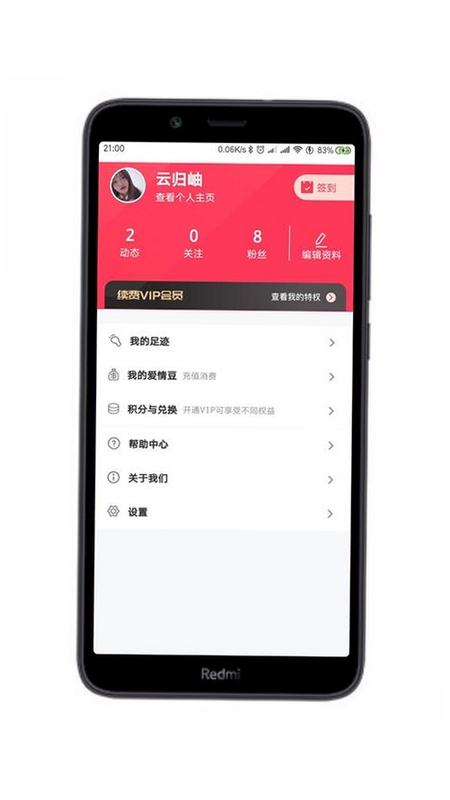Open the 关注 following list
450x800 pixels.
(193, 243)
